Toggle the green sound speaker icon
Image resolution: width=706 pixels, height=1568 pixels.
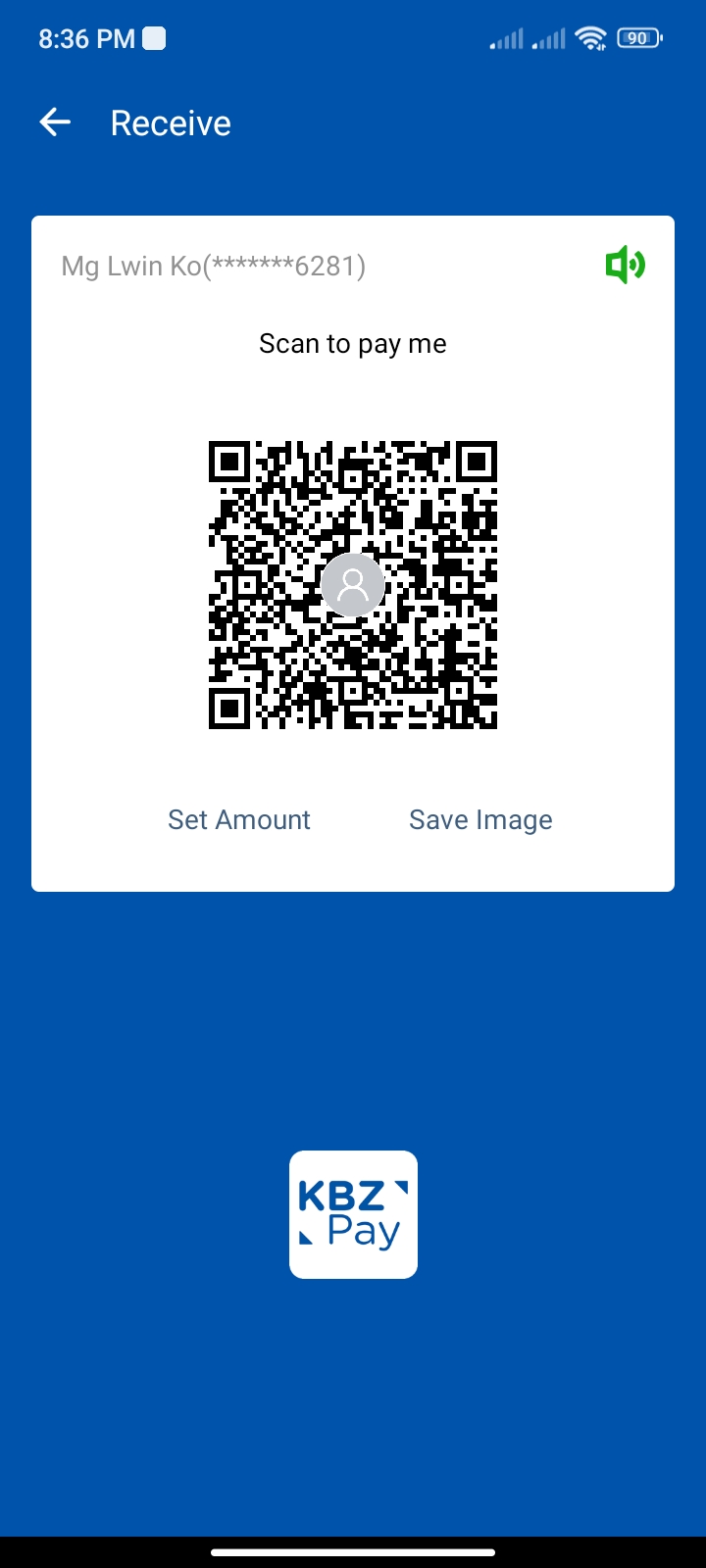coord(625,265)
